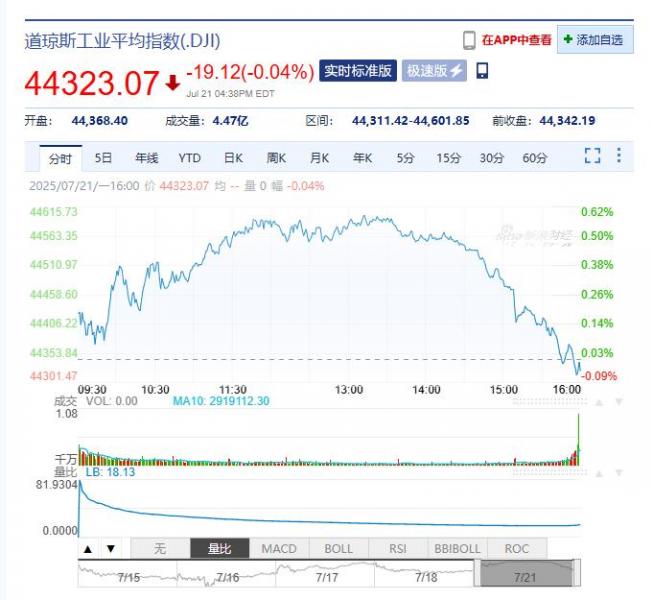Switch indicator to ROC

[x=516, y=549]
